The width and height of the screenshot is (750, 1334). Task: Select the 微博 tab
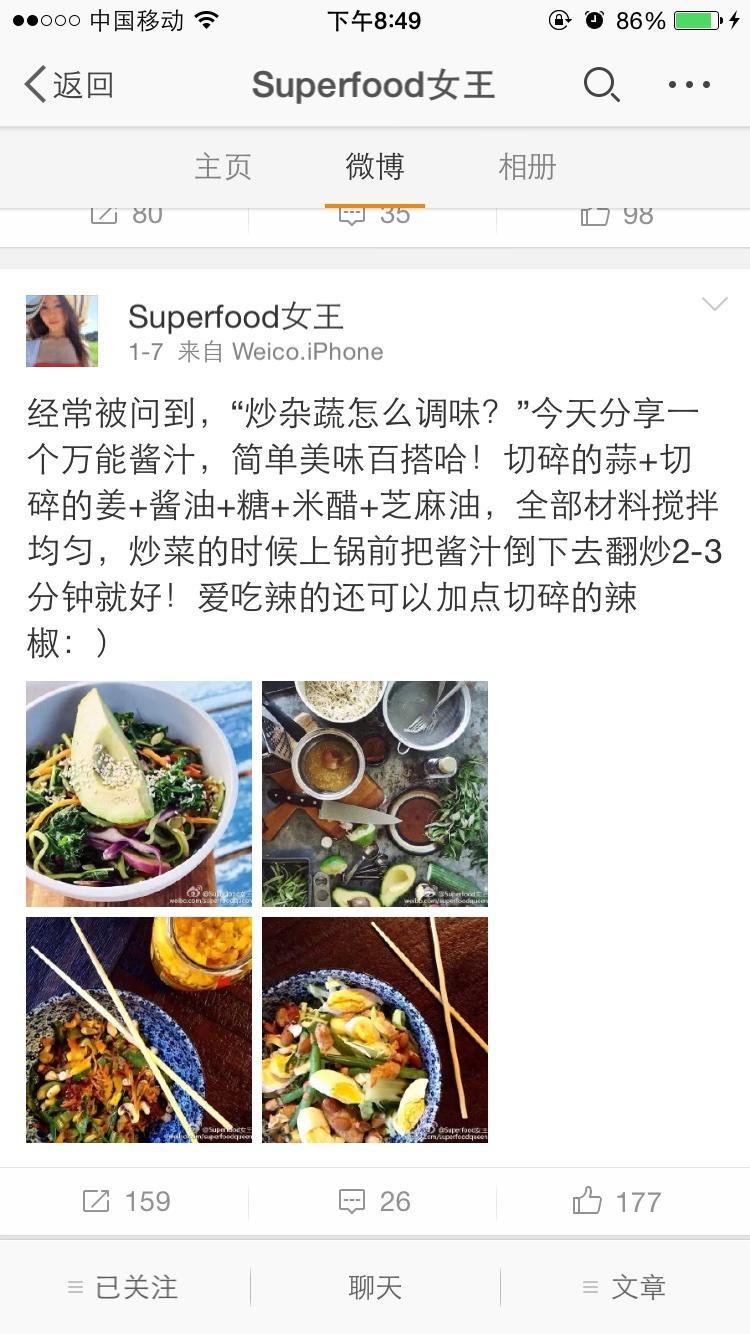pyautogui.click(x=375, y=167)
